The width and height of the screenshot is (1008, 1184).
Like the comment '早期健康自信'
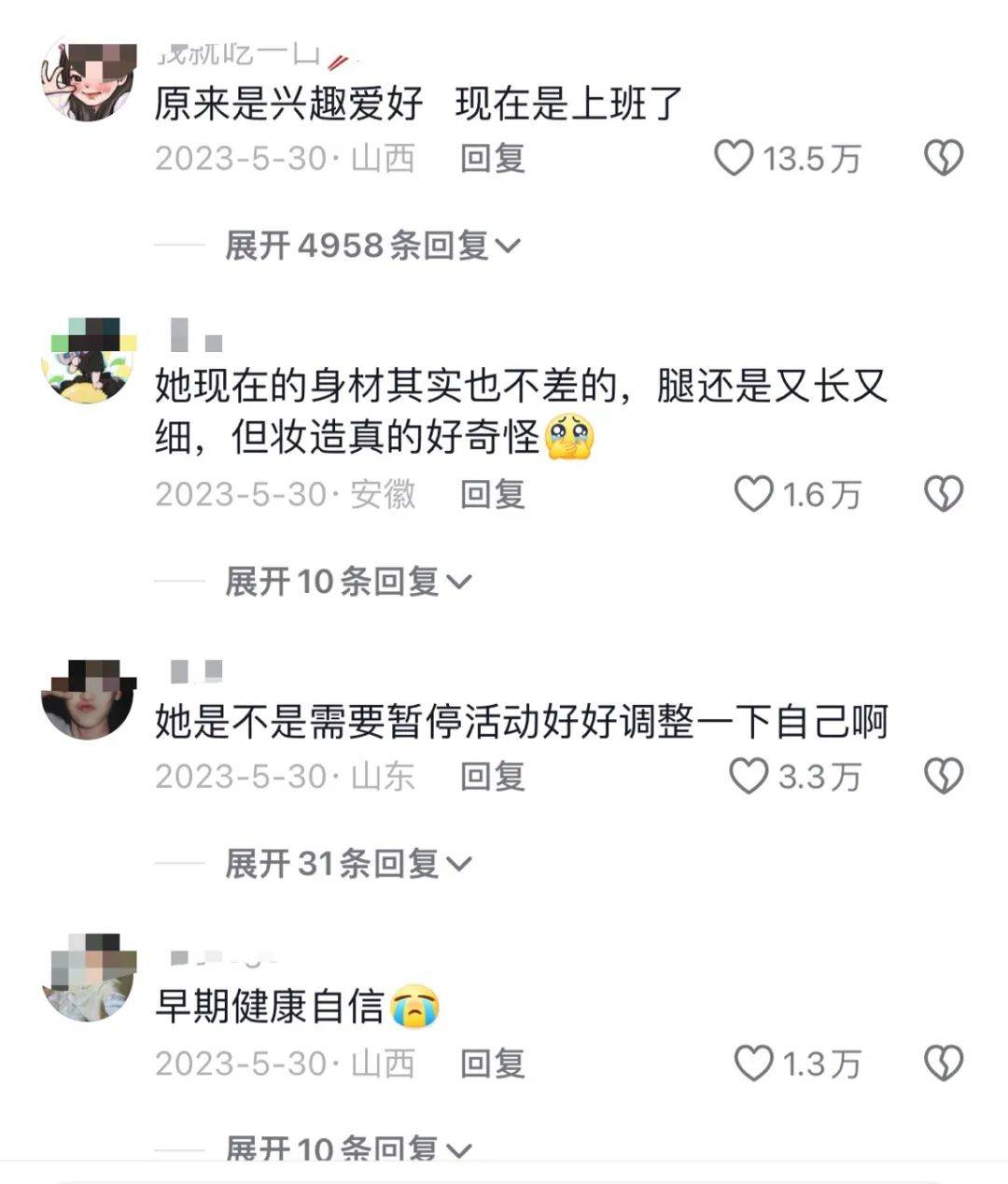click(x=754, y=1063)
